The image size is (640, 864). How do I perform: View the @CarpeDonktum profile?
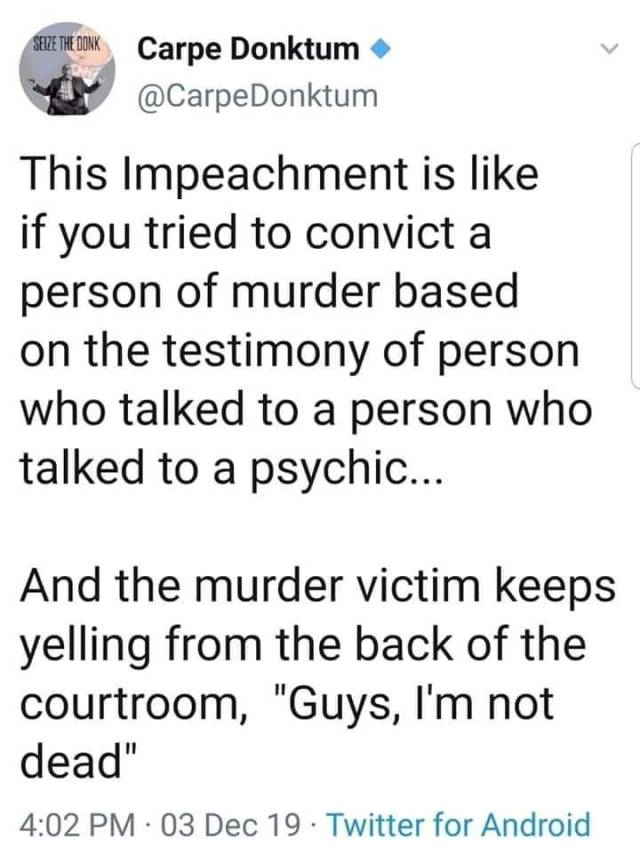click(257, 96)
